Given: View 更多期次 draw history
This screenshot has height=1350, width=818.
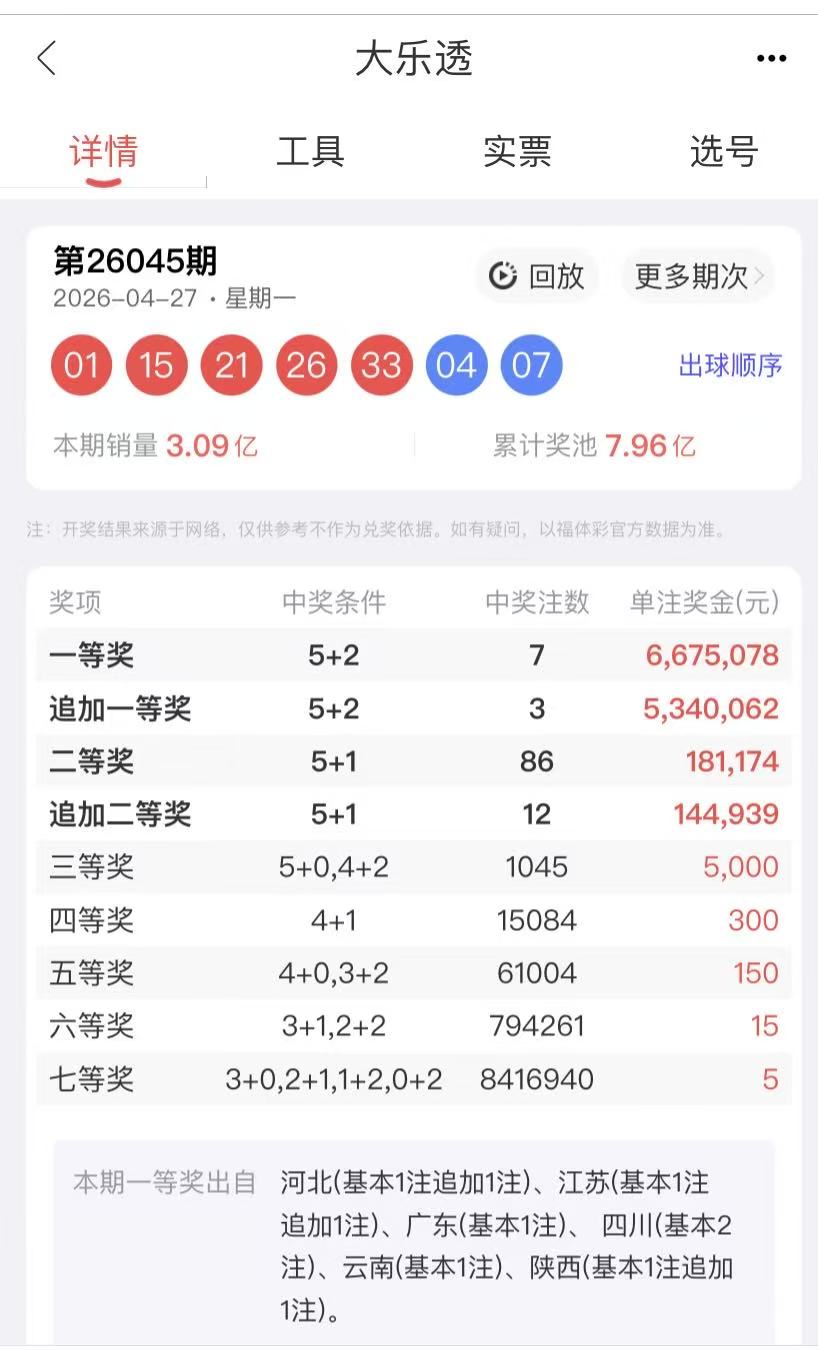Looking at the screenshot, I should pos(698,276).
